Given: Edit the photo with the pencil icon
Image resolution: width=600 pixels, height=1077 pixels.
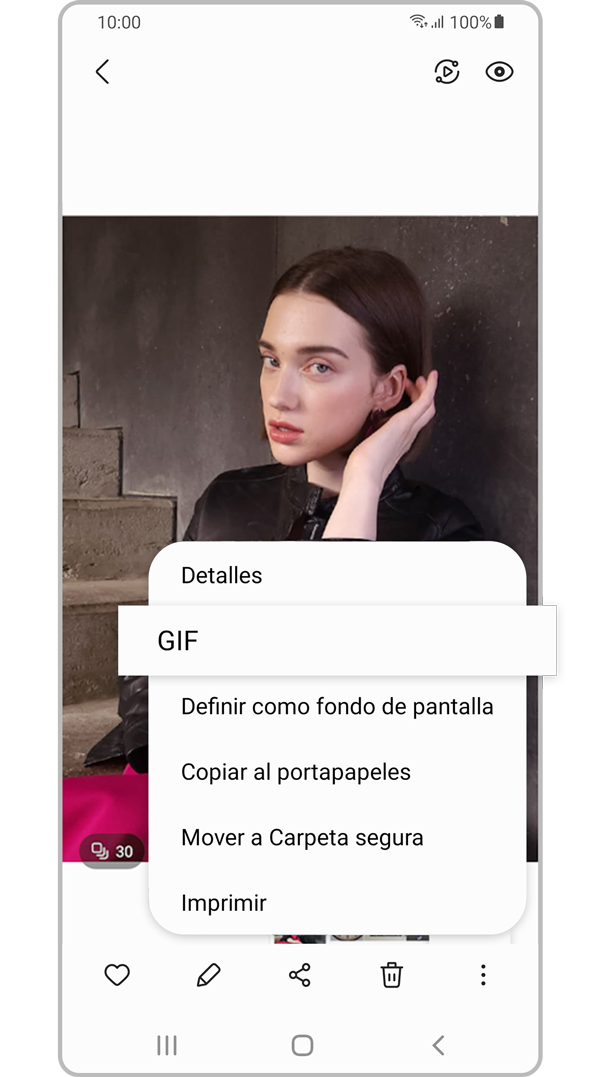Looking at the screenshot, I should tap(208, 975).
